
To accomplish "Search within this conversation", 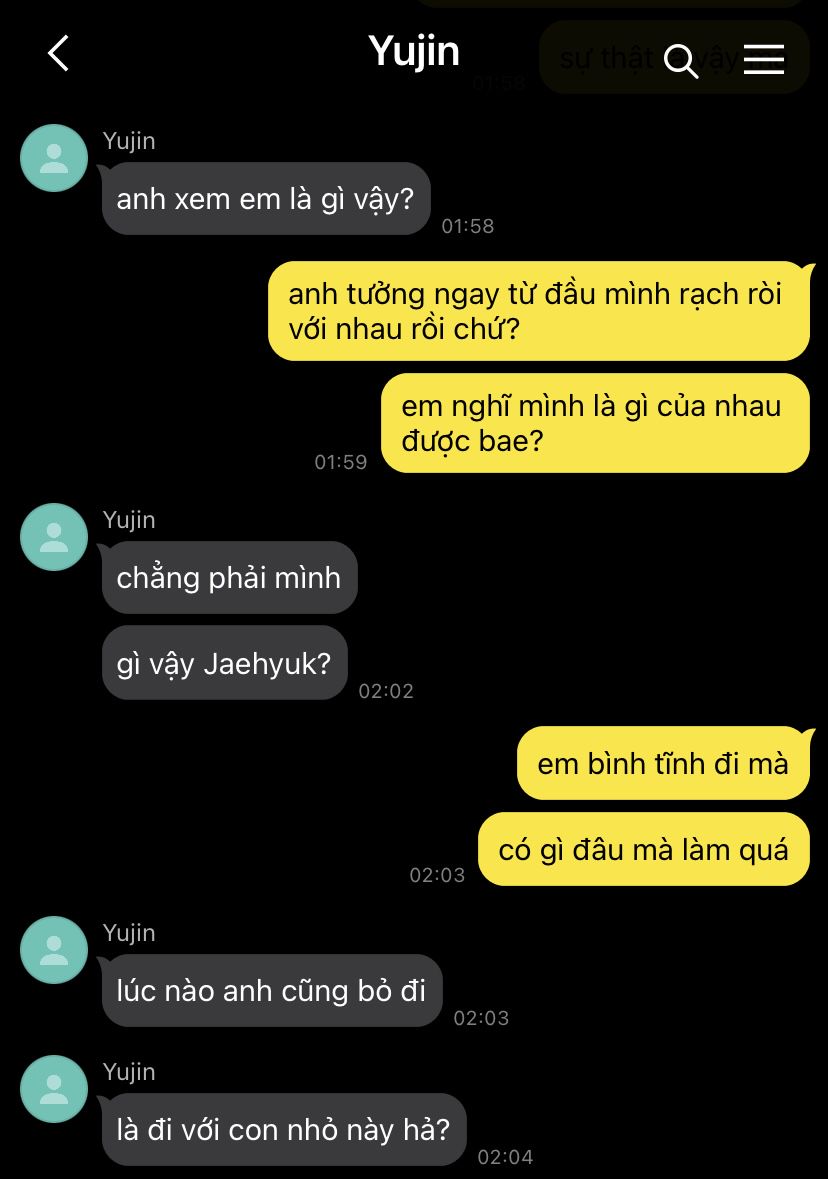I will [x=681, y=61].
